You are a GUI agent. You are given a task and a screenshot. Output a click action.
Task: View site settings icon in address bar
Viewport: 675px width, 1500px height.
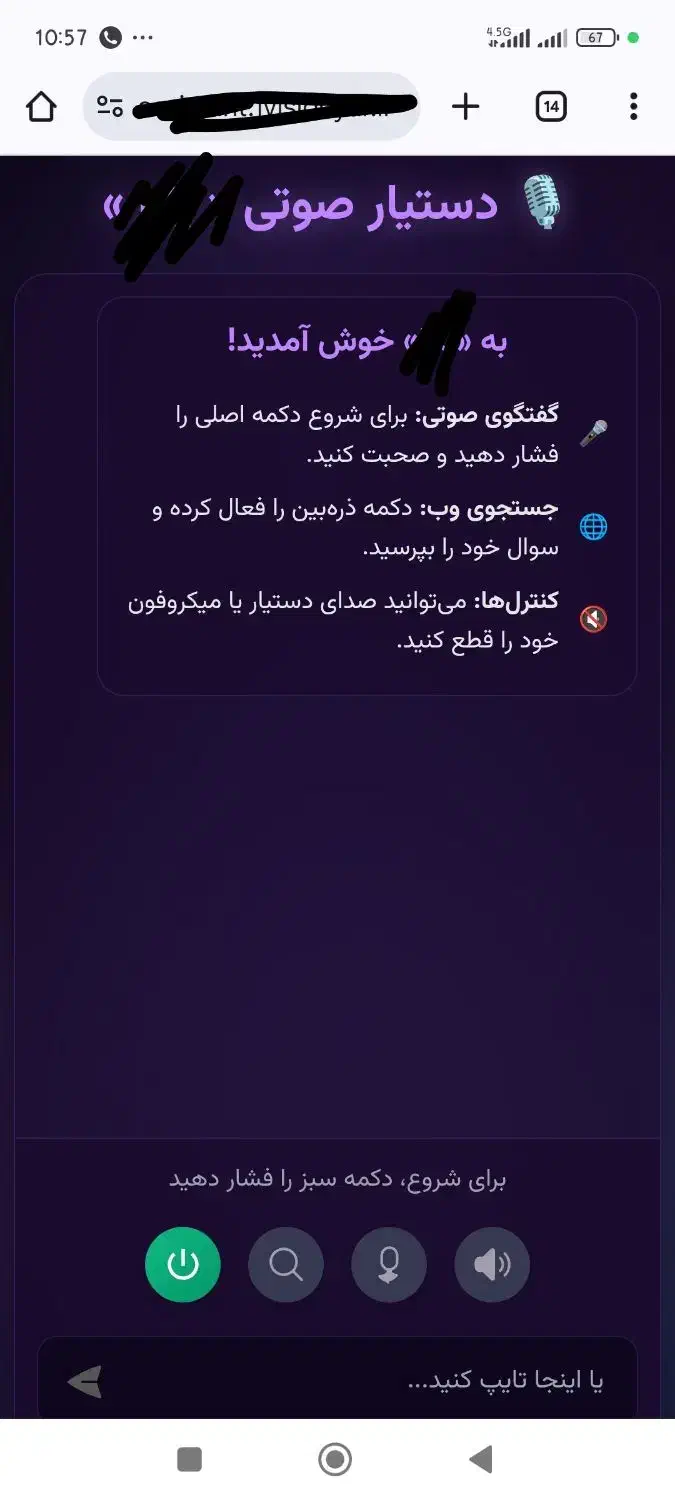110,106
